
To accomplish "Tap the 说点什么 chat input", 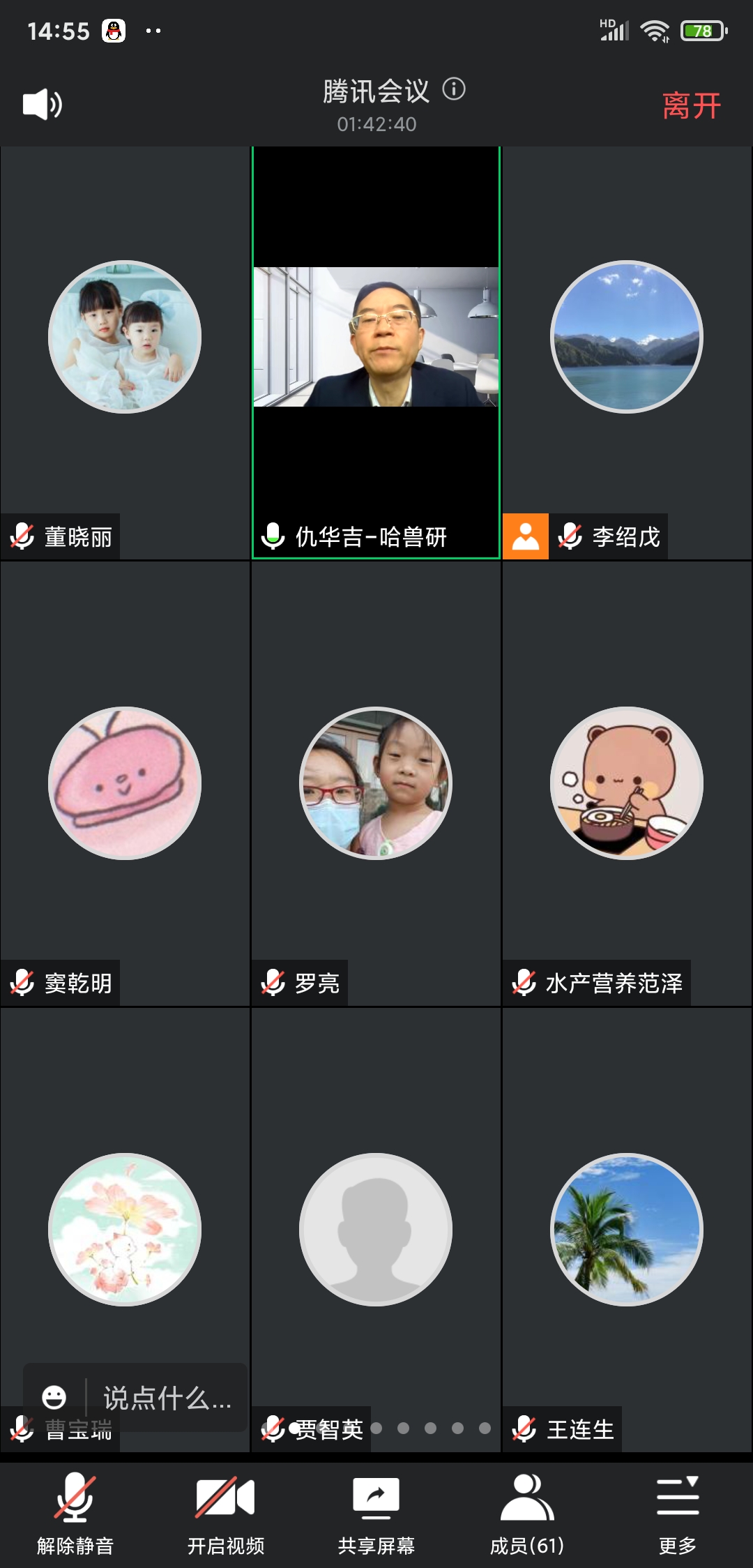I will click(167, 1398).
